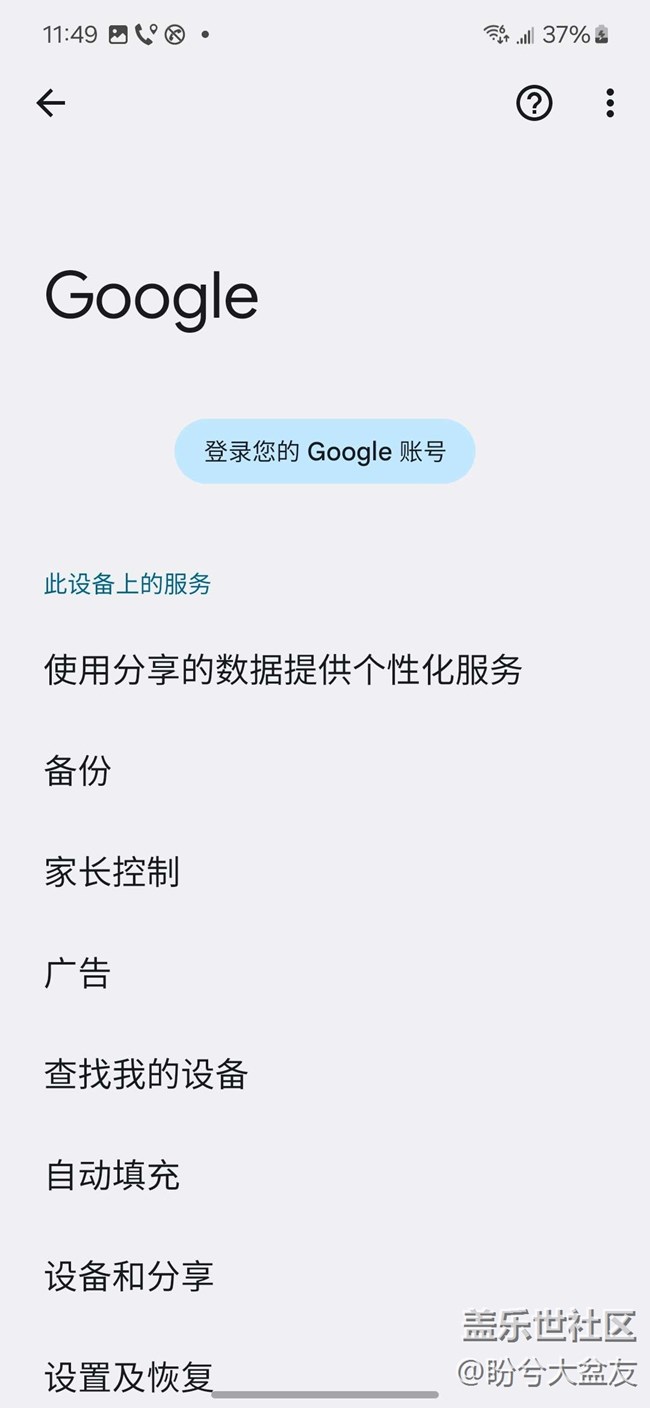Open 设置及恢复

pos(325,1377)
